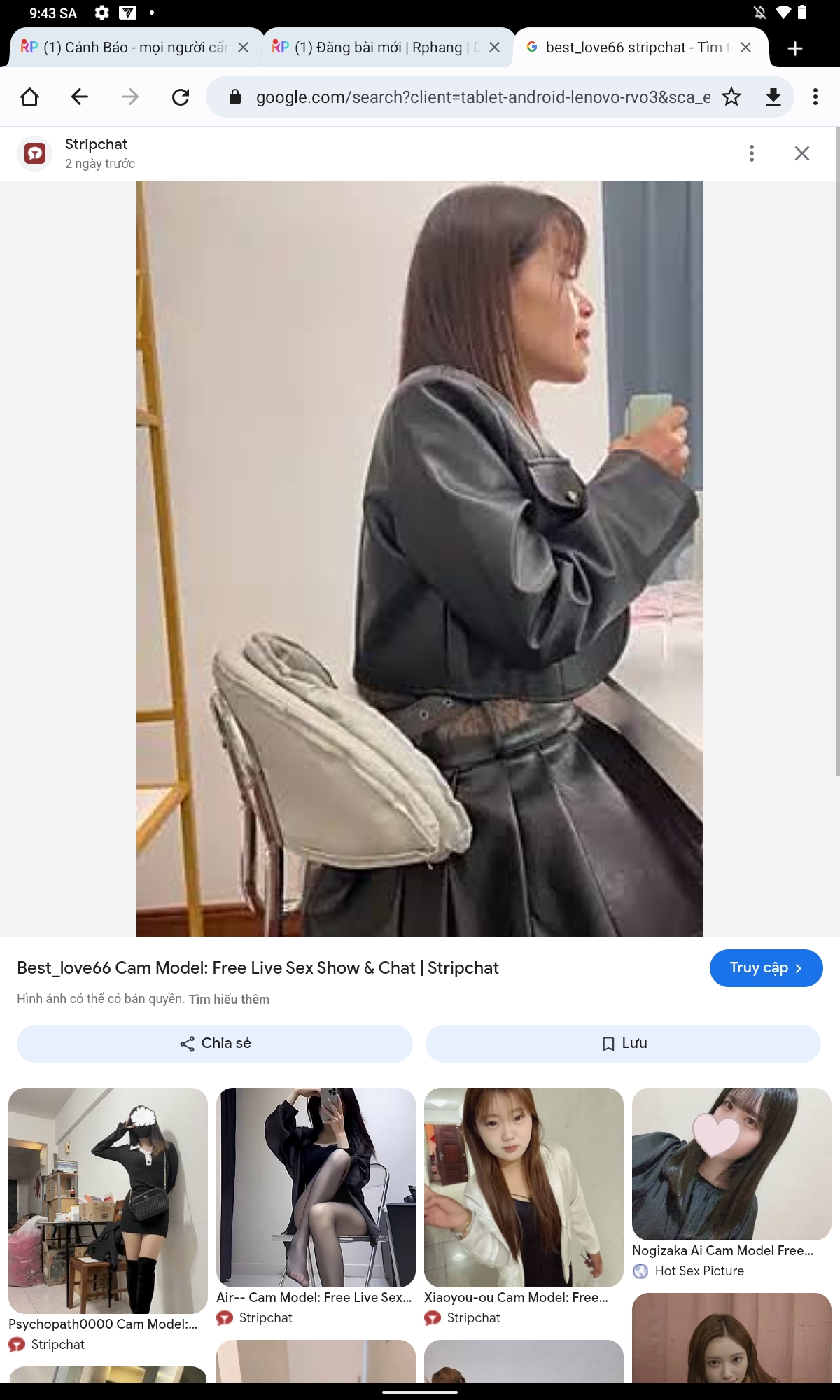This screenshot has height=1400, width=840.
Task: Open the Tìm hiểu thêm link
Action: coord(229,999)
